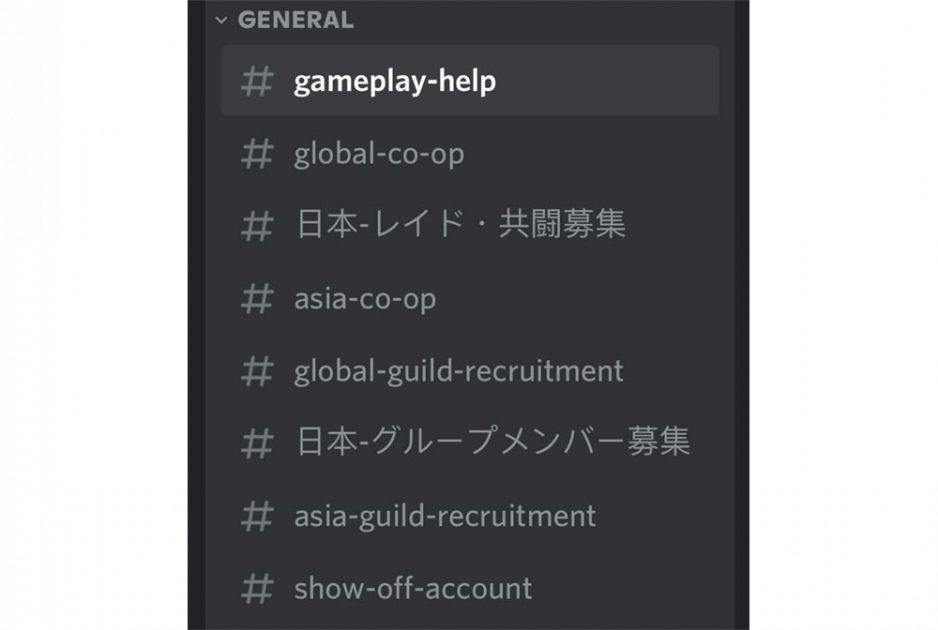Select the asia-co-op channel
Screen dimensions: 938x630
(364, 298)
